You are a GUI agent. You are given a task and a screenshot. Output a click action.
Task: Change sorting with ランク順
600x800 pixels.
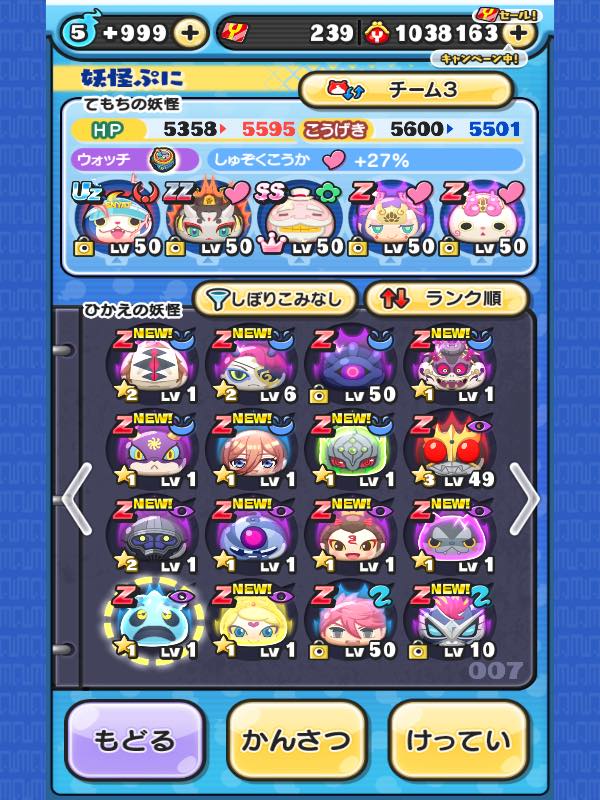coord(446,298)
